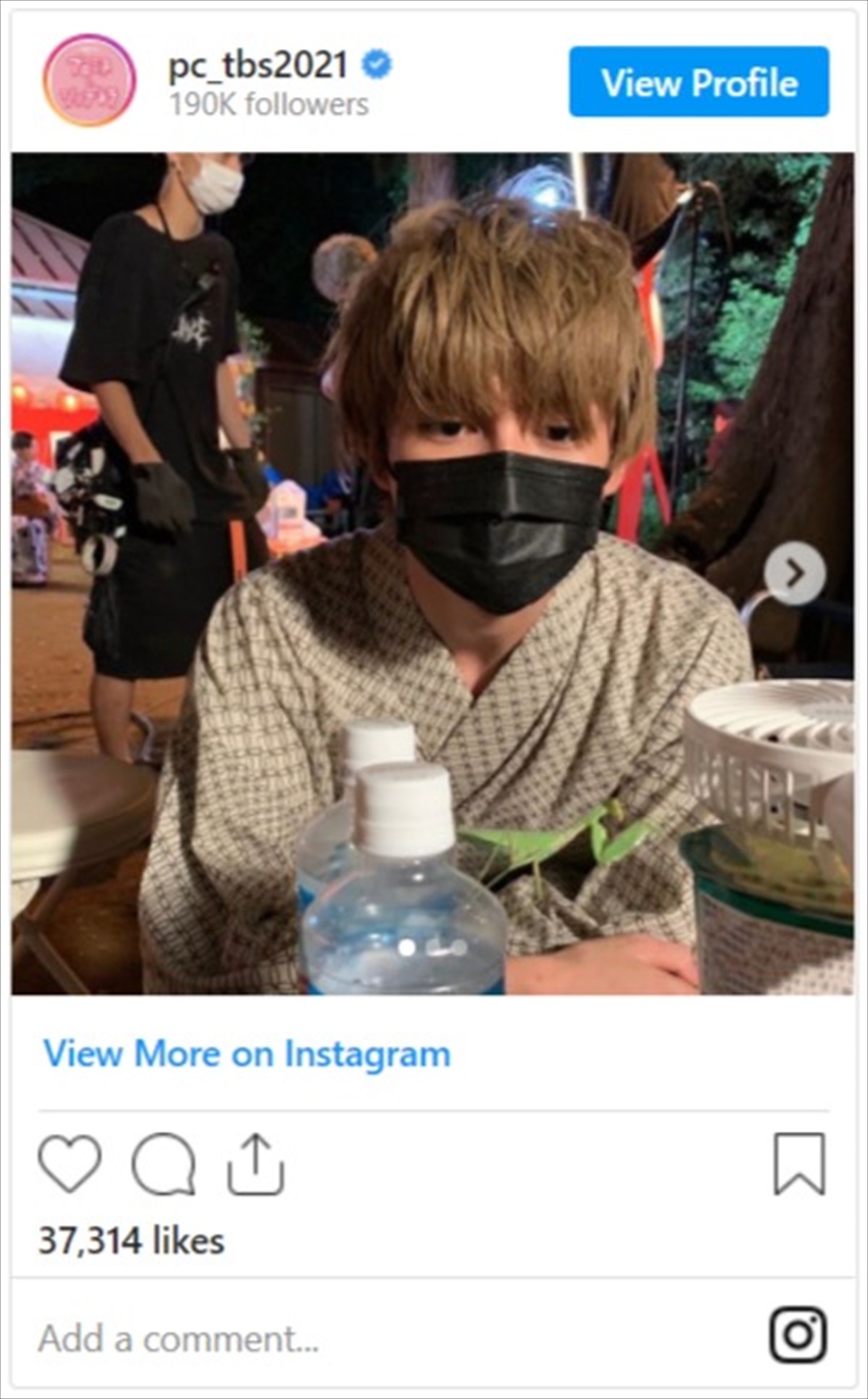Bookmark this post
This screenshot has height=1399, width=868.
pyautogui.click(x=799, y=1163)
